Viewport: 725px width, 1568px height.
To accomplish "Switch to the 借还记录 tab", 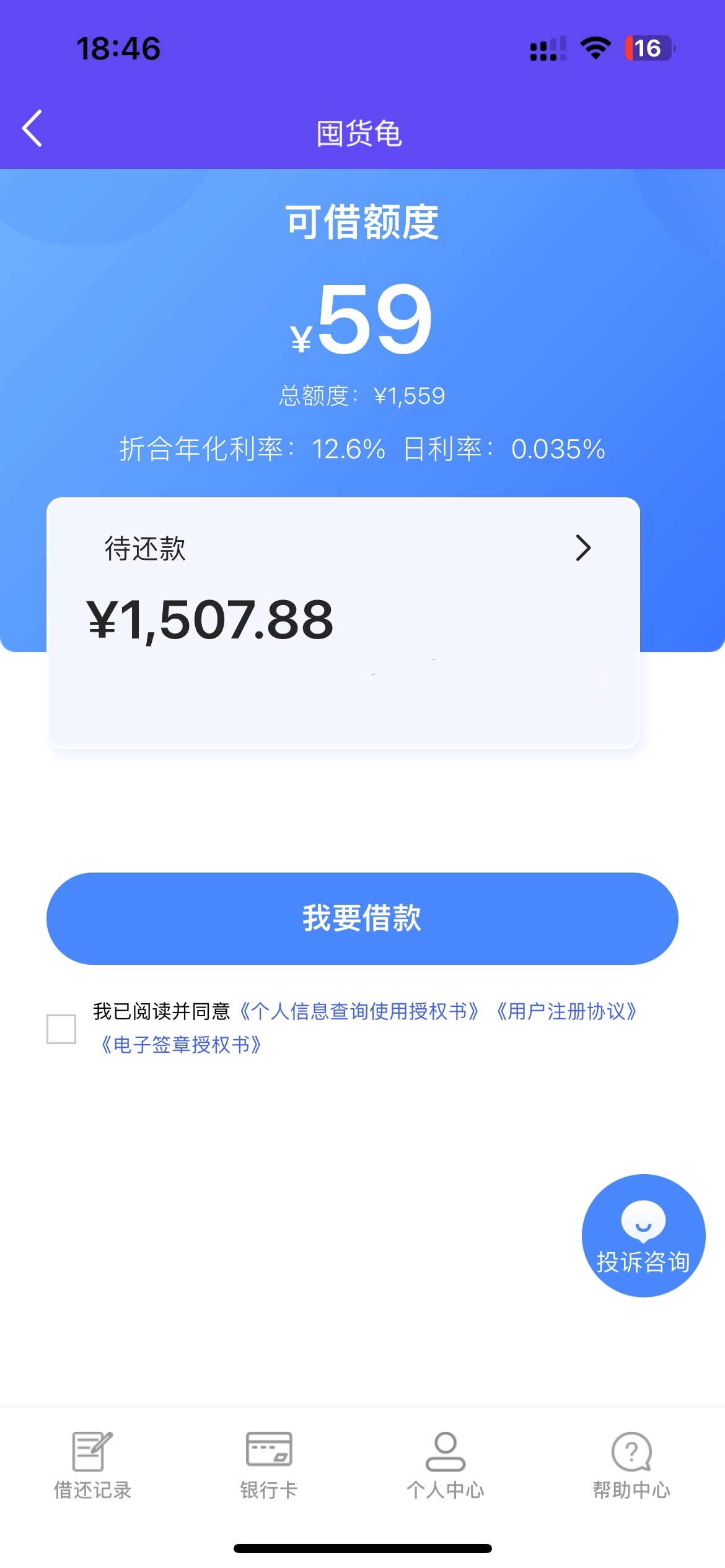I will click(x=92, y=1465).
